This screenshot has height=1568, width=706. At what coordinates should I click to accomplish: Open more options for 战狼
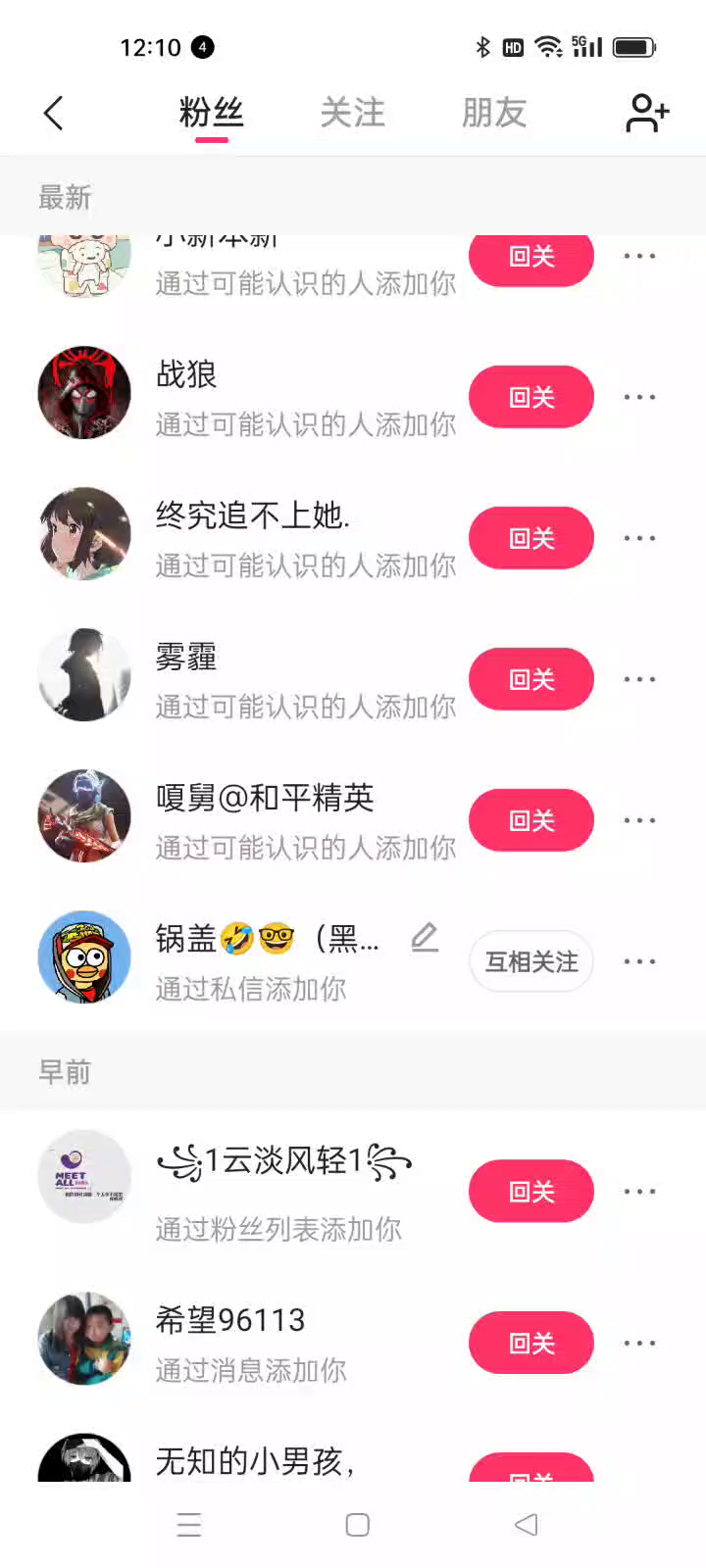[x=639, y=397]
